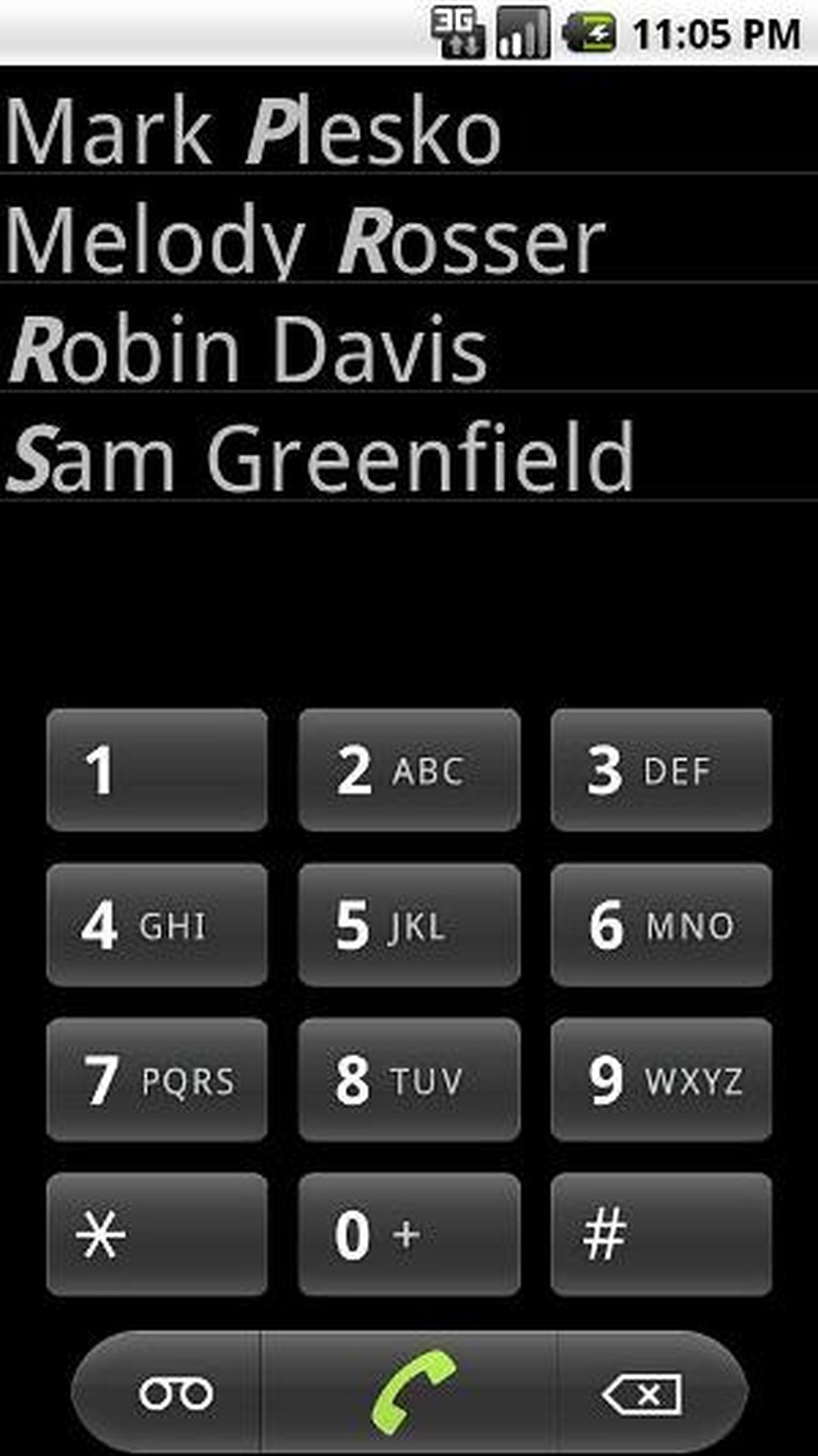Image resolution: width=818 pixels, height=1456 pixels.
Task: Enter digit 9 WXYZ
Action: point(661,1080)
